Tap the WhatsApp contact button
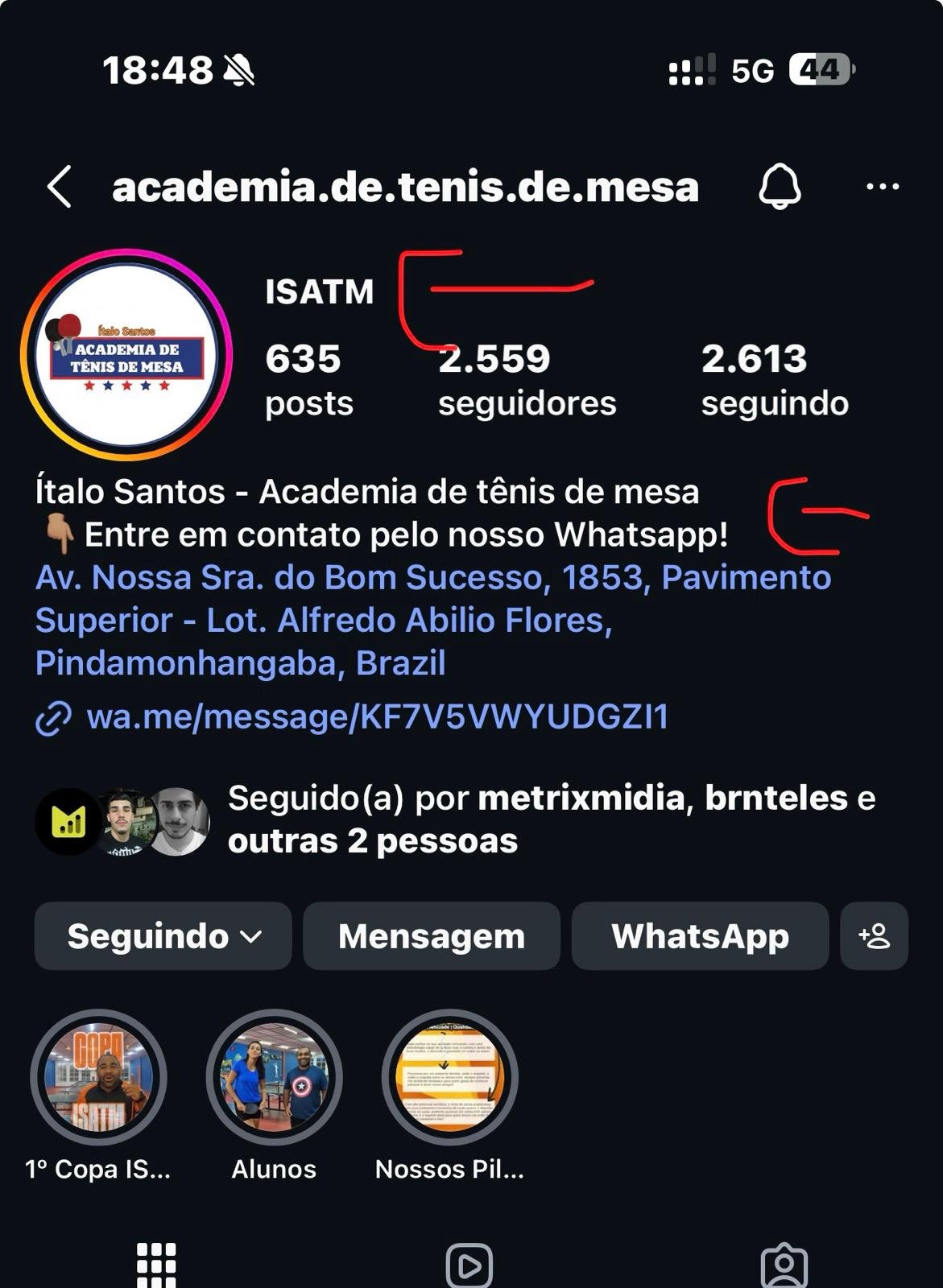The height and width of the screenshot is (1288, 943). click(x=699, y=936)
